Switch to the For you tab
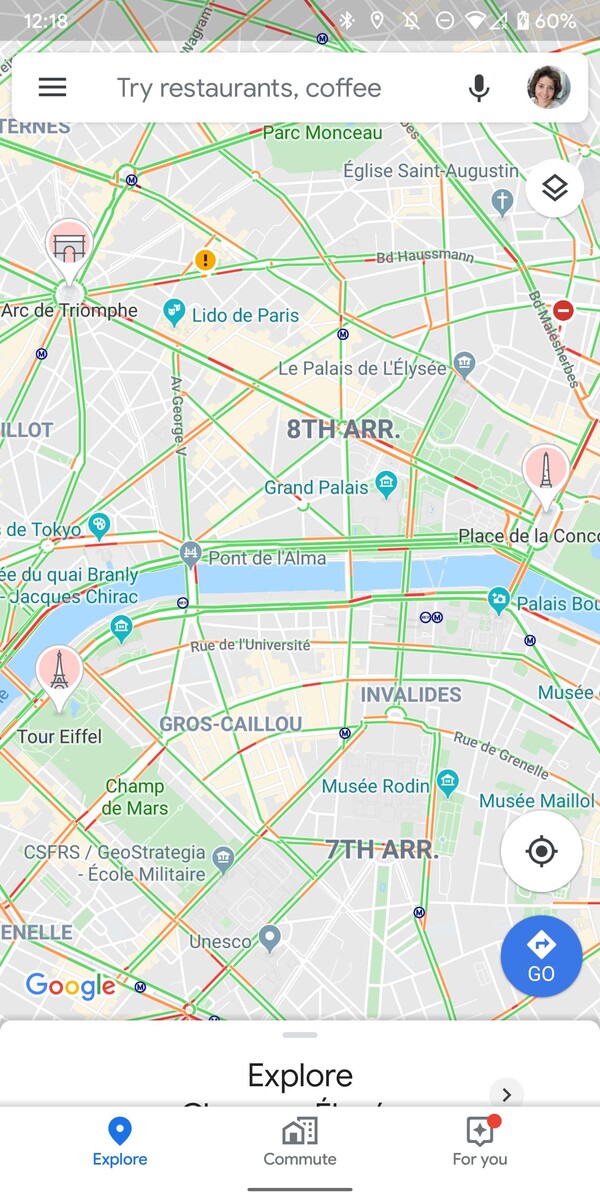The width and height of the screenshot is (600, 1200). point(480,1142)
